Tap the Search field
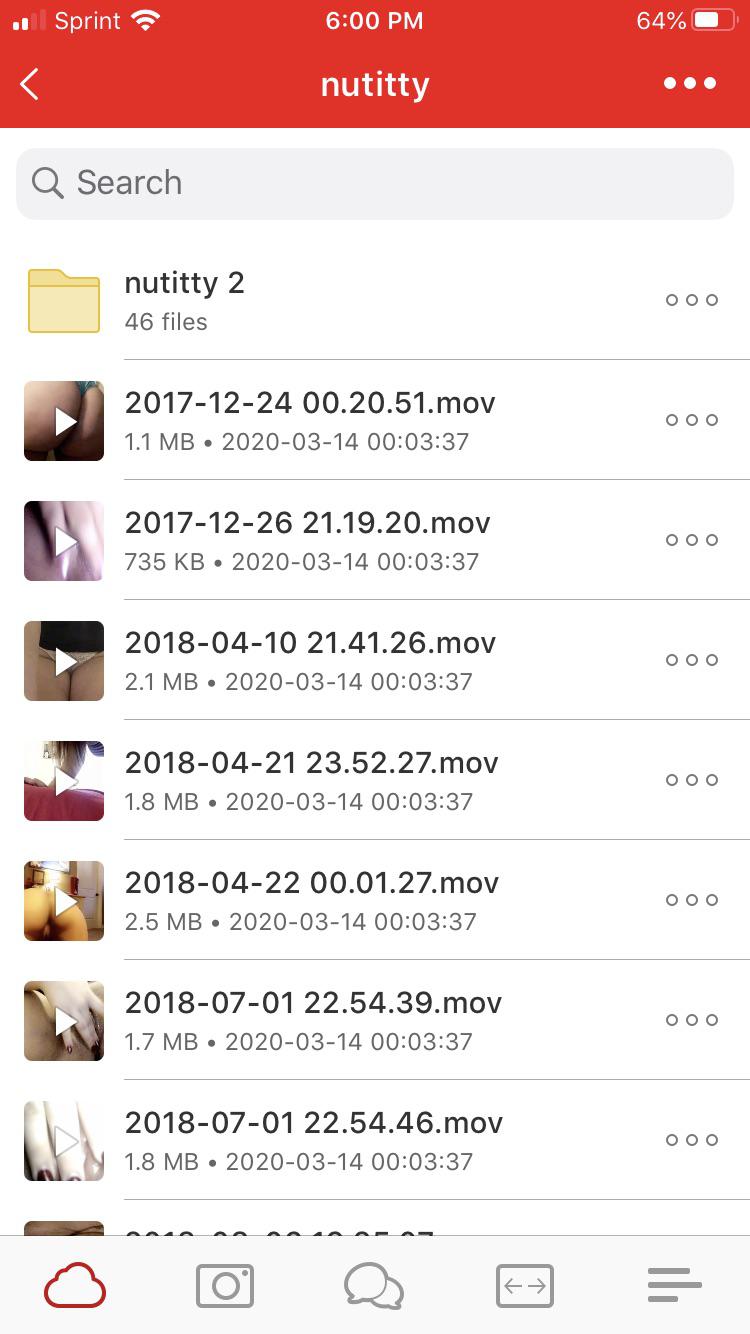Screen dimensions: 750x1334 [375, 183]
